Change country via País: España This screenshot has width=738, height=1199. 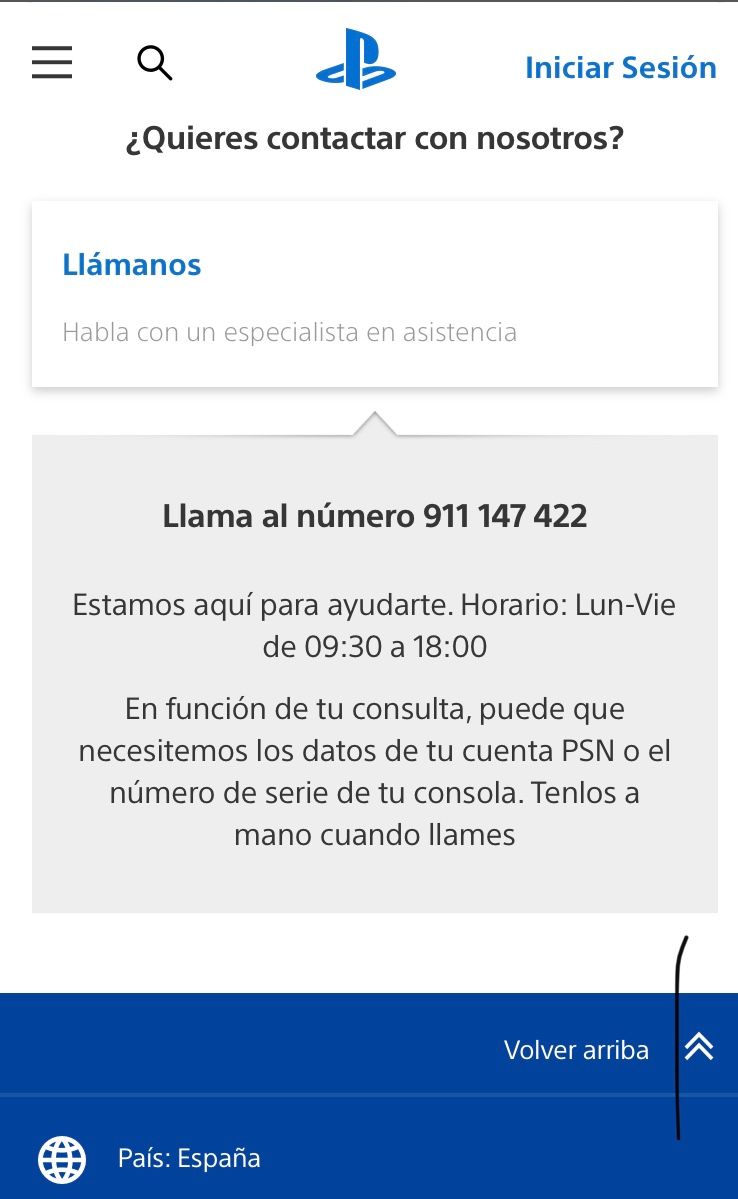pyautogui.click(x=189, y=1158)
